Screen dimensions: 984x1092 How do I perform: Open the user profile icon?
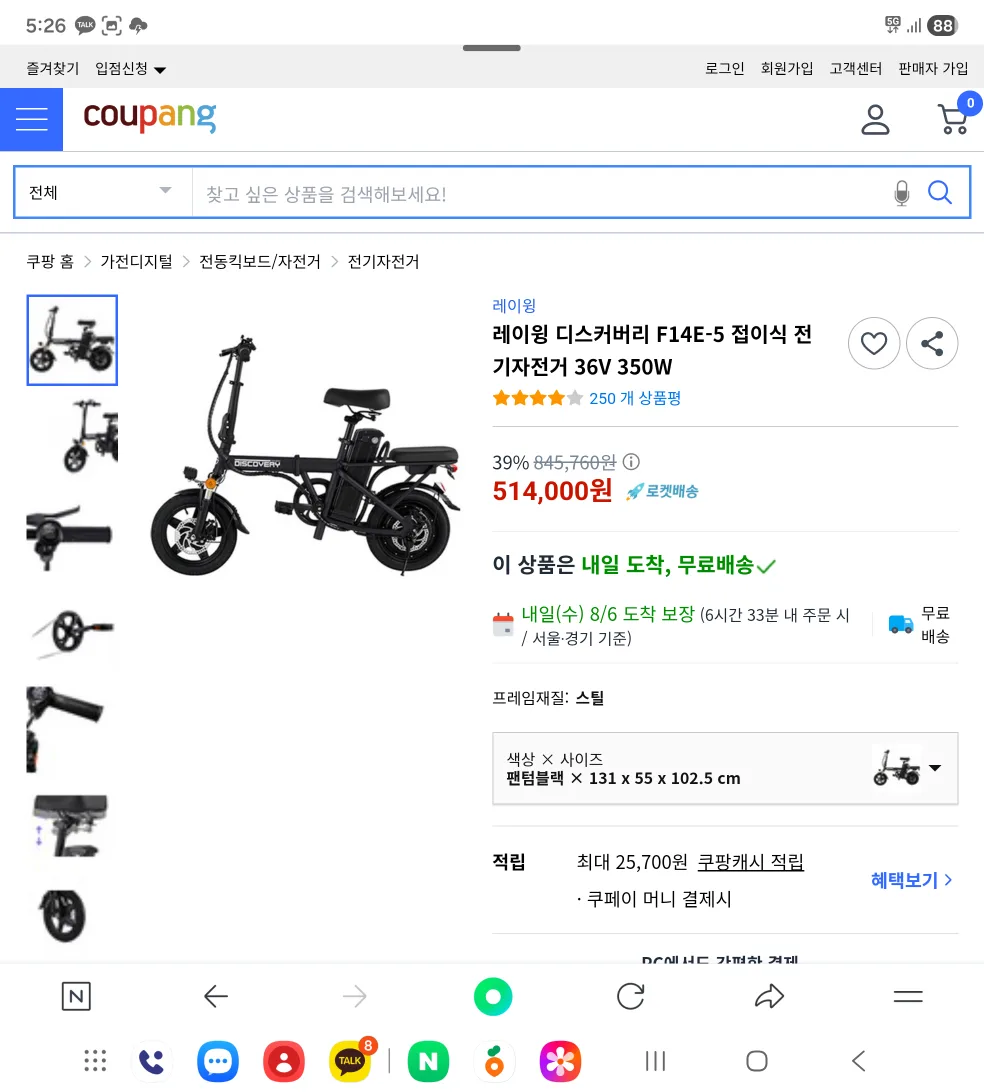click(875, 119)
